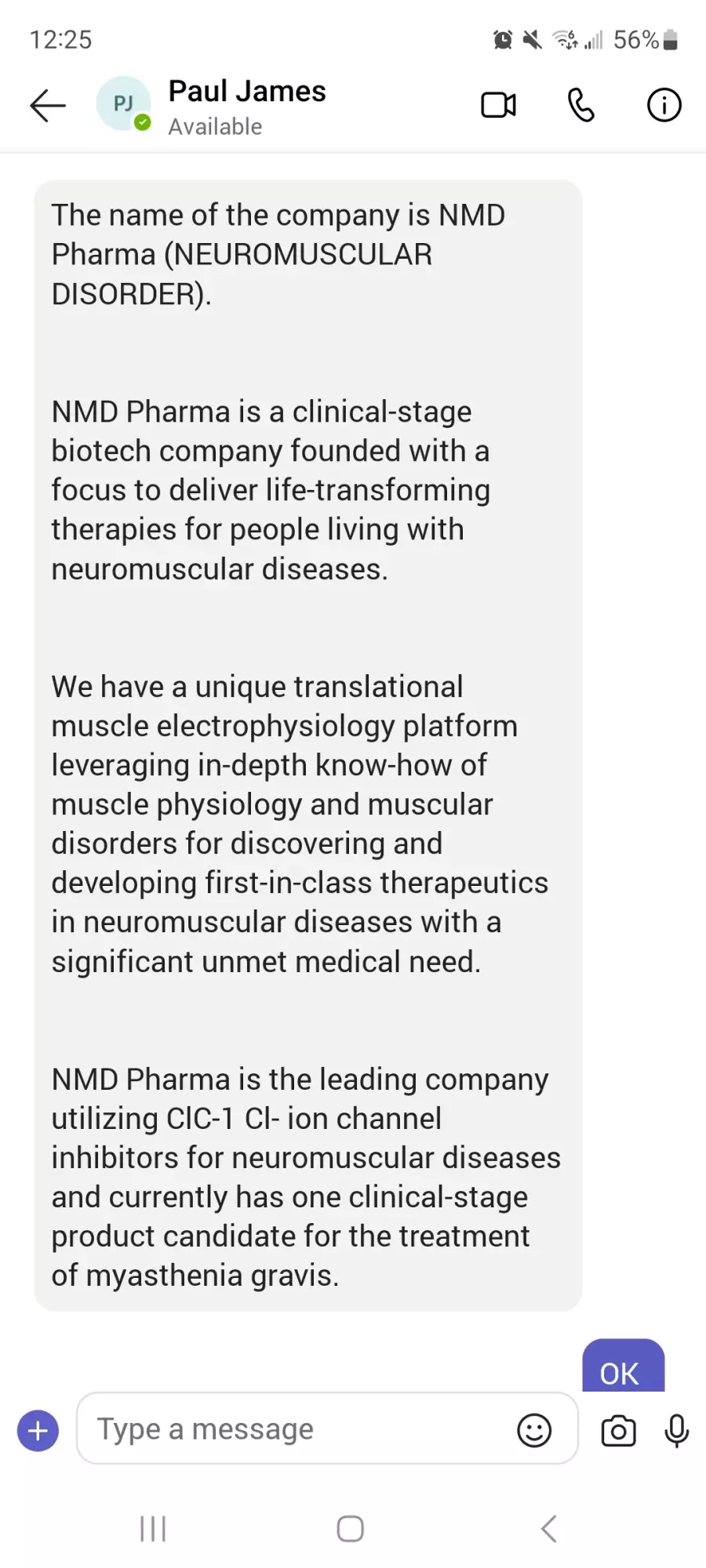Start an audio call with Paul James

click(x=581, y=105)
